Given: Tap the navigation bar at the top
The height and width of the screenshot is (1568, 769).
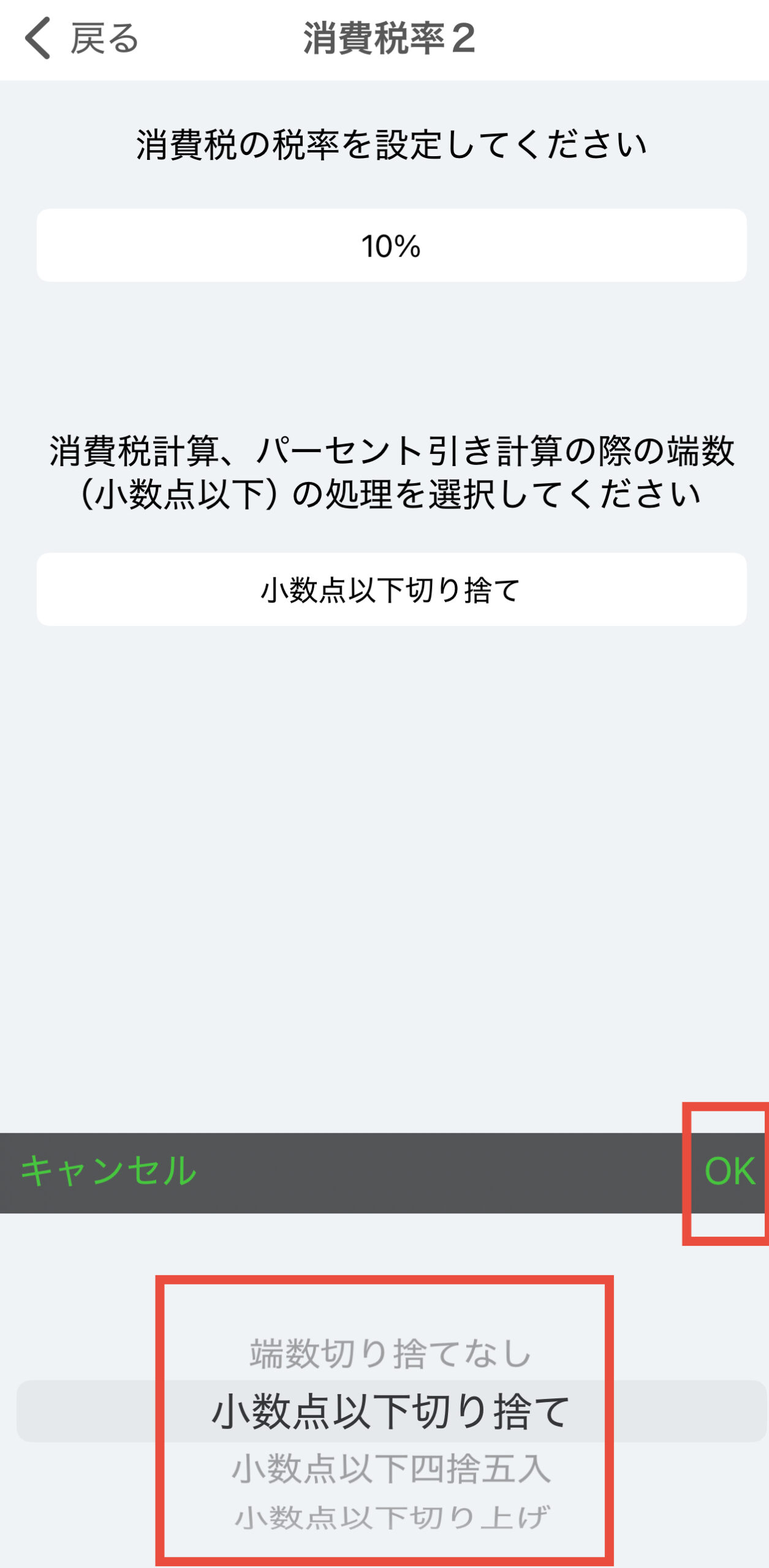Looking at the screenshot, I should 385,39.
